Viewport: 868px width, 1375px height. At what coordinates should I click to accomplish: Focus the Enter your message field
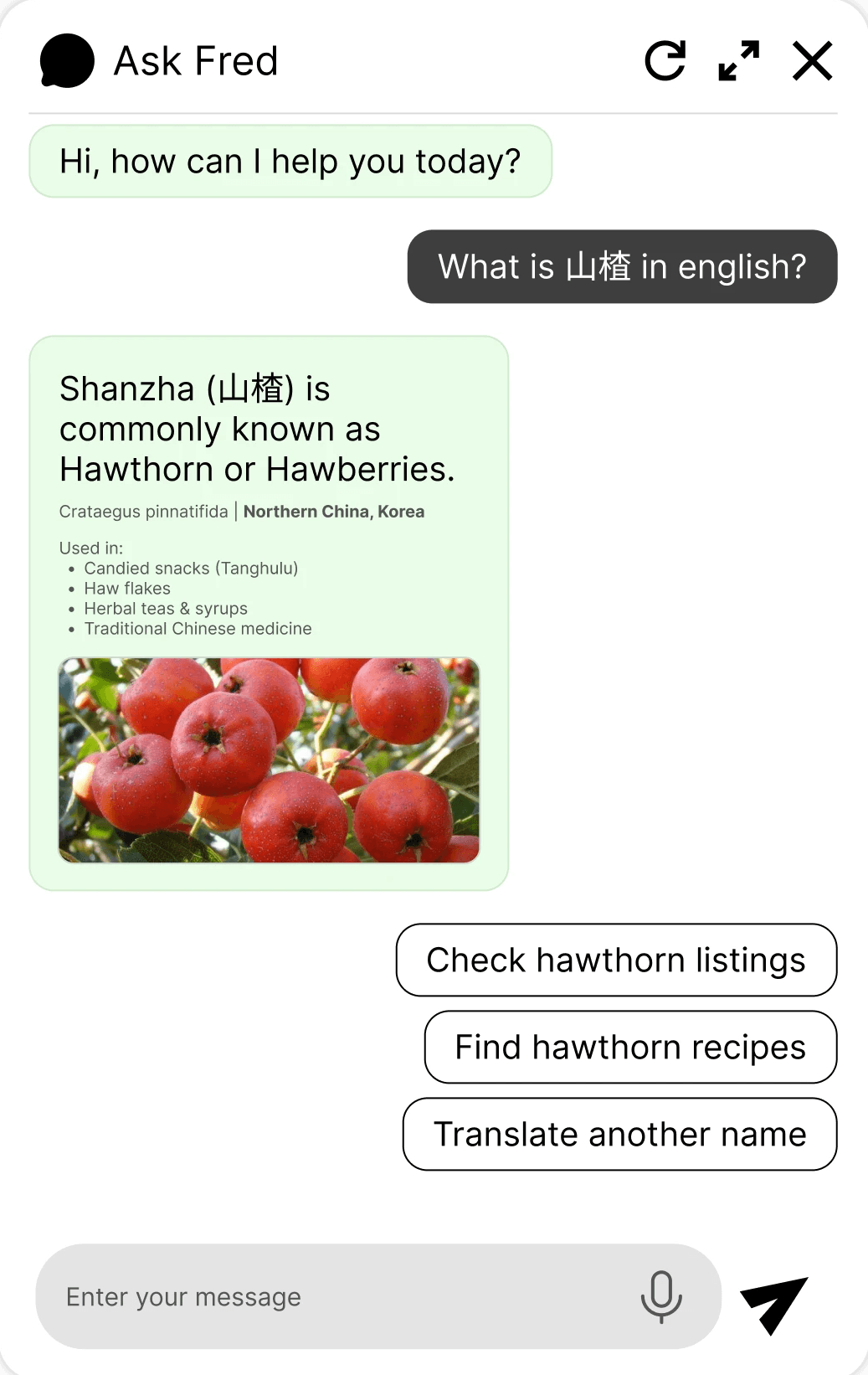click(335, 1297)
